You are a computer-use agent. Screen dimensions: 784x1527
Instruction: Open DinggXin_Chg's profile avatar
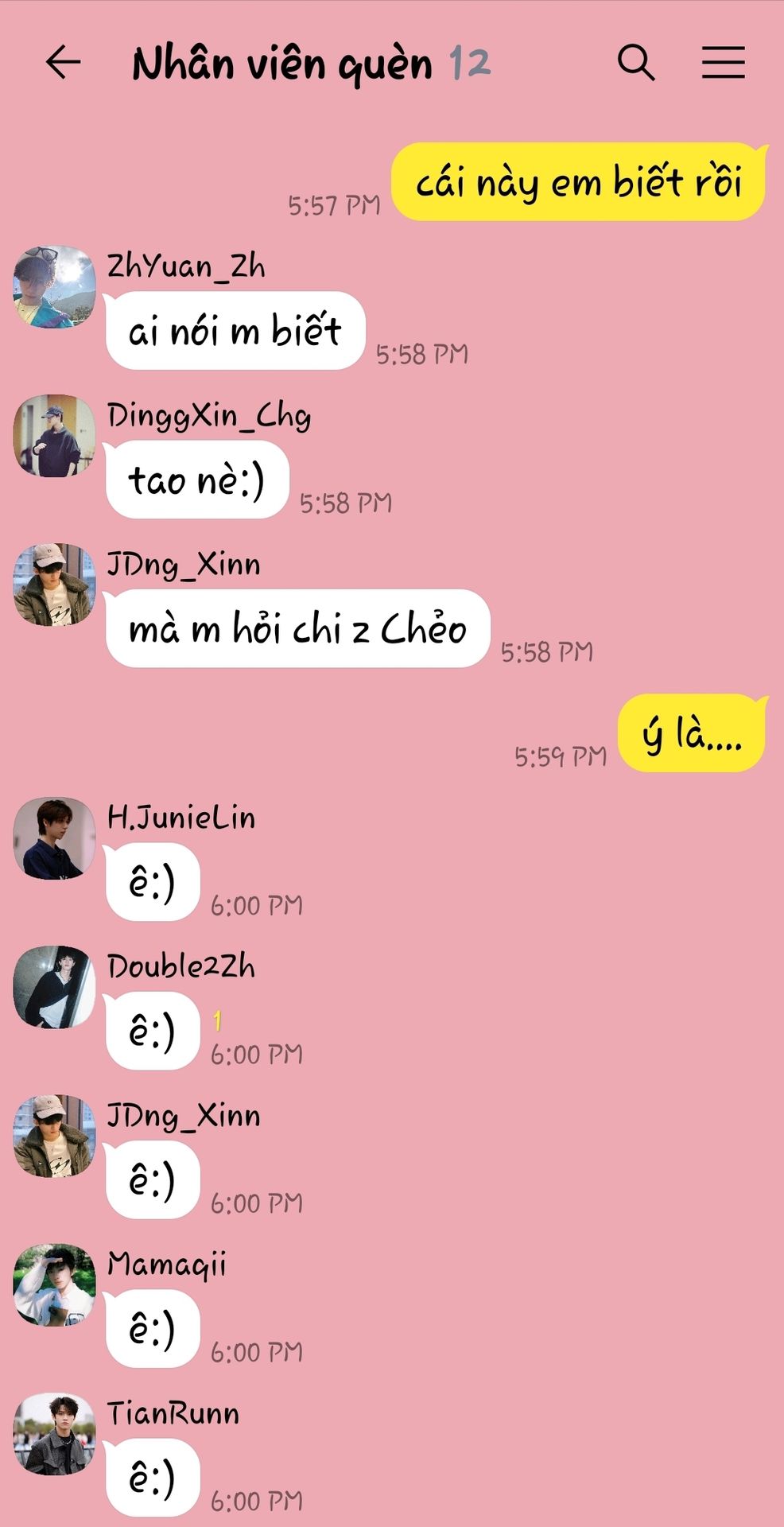click(54, 435)
